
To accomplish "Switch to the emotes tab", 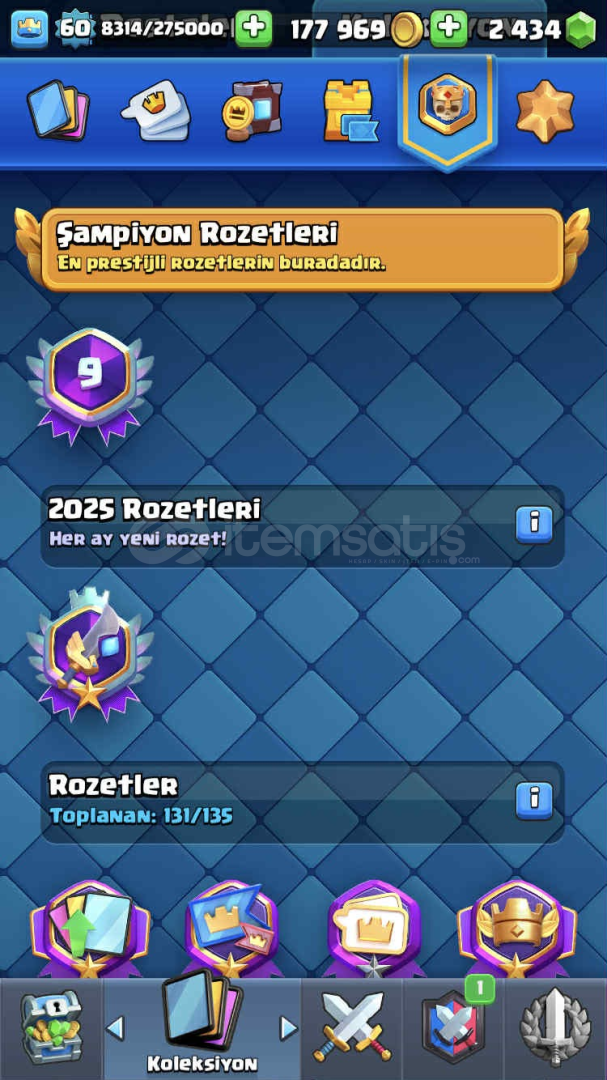I will (156, 111).
